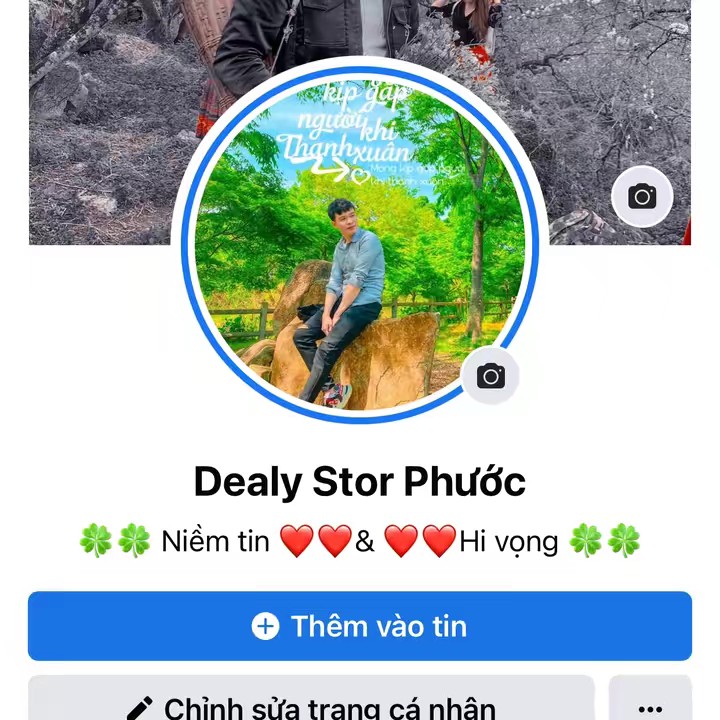The image size is (720, 720).
Task: Tap the camera icon on the cover photo
Action: [642, 197]
